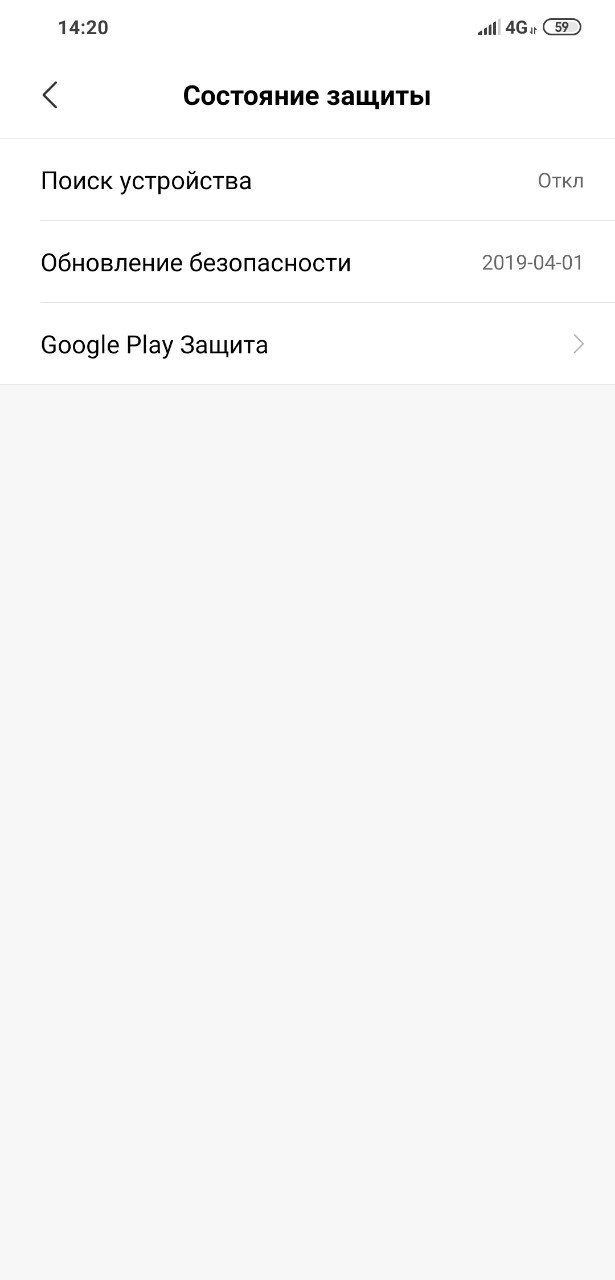Image resolution: width=615 pixels, height=1280 pixels.
Task: Open Google Play Защита
Action: tap(307, 344)
